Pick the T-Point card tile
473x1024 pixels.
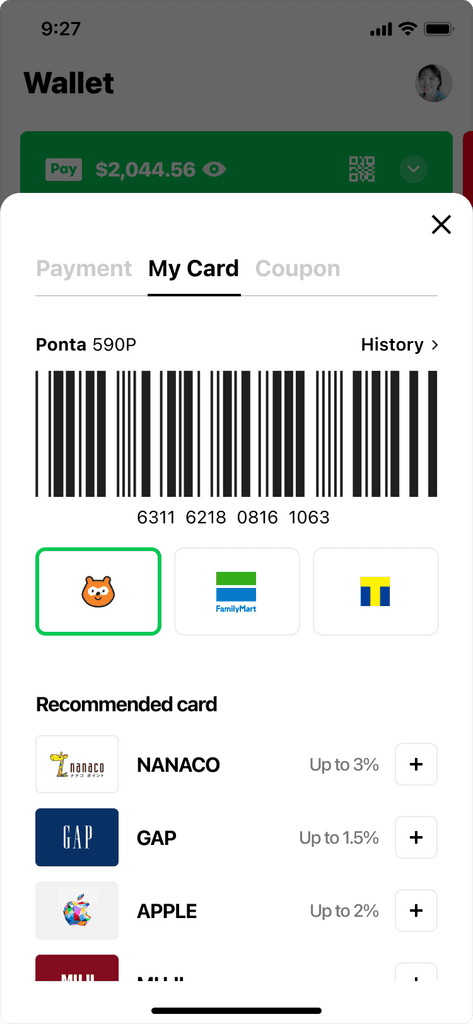(376, 591)
